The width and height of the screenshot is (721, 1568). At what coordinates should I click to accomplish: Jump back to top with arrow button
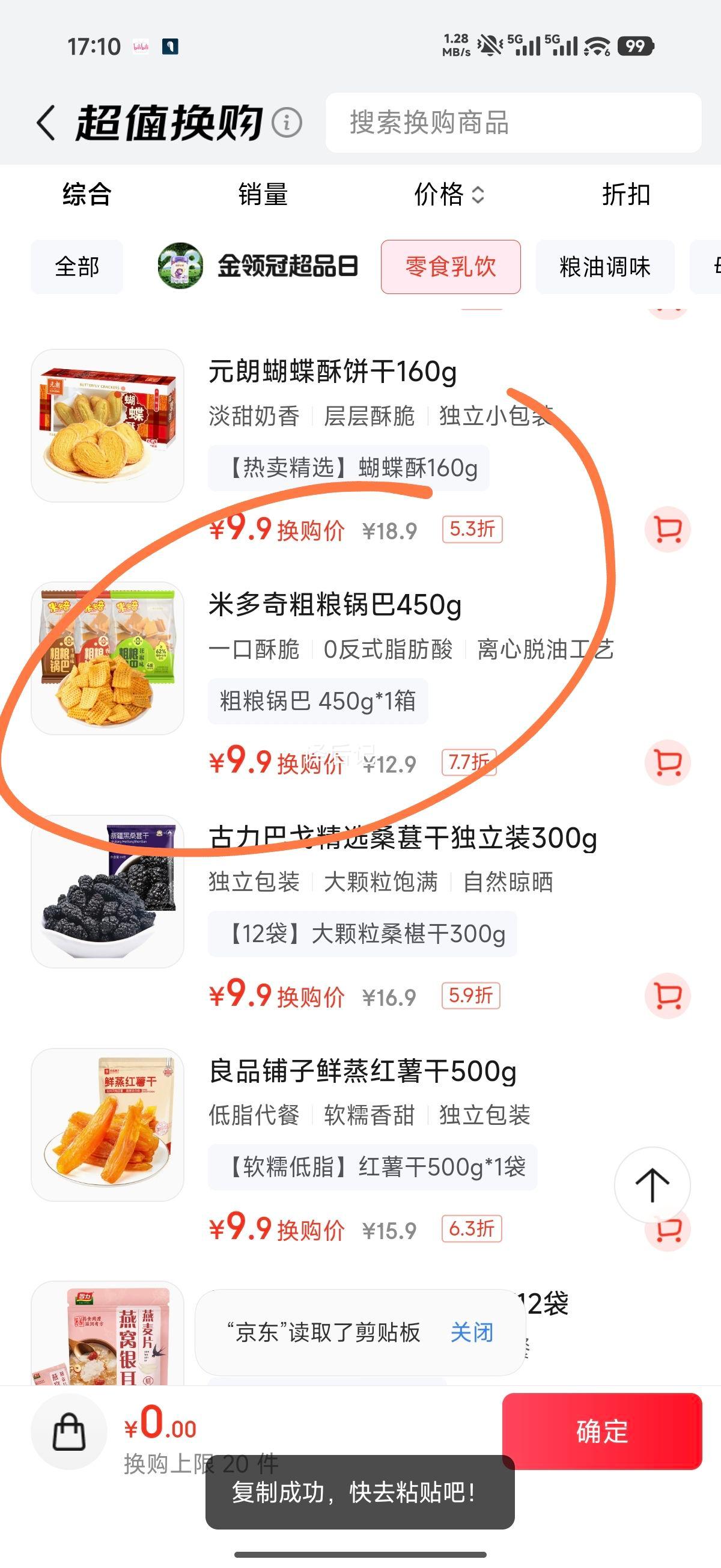(x=652, y=1184)
